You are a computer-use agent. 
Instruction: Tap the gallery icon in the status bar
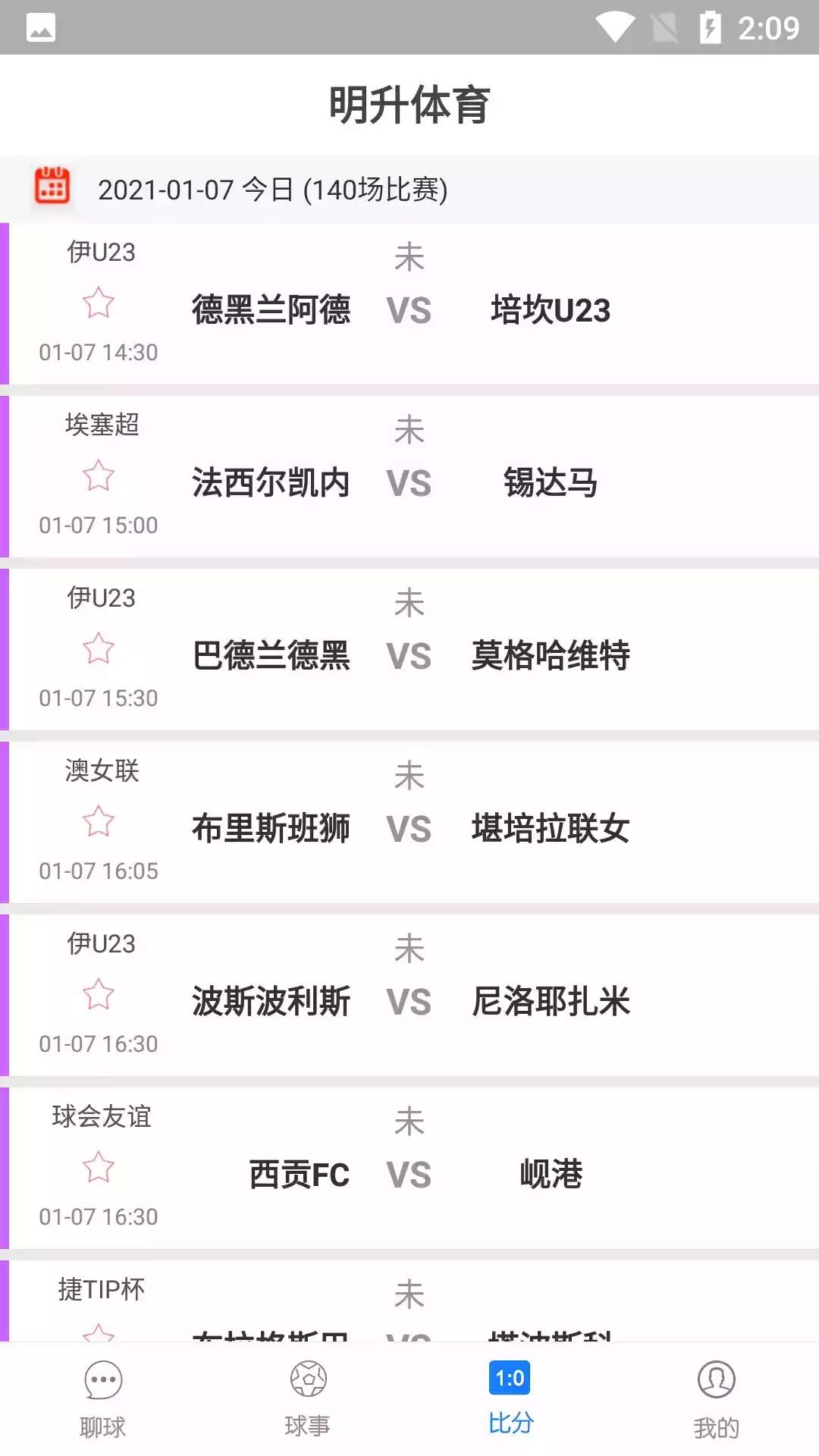tap(39, 29)
